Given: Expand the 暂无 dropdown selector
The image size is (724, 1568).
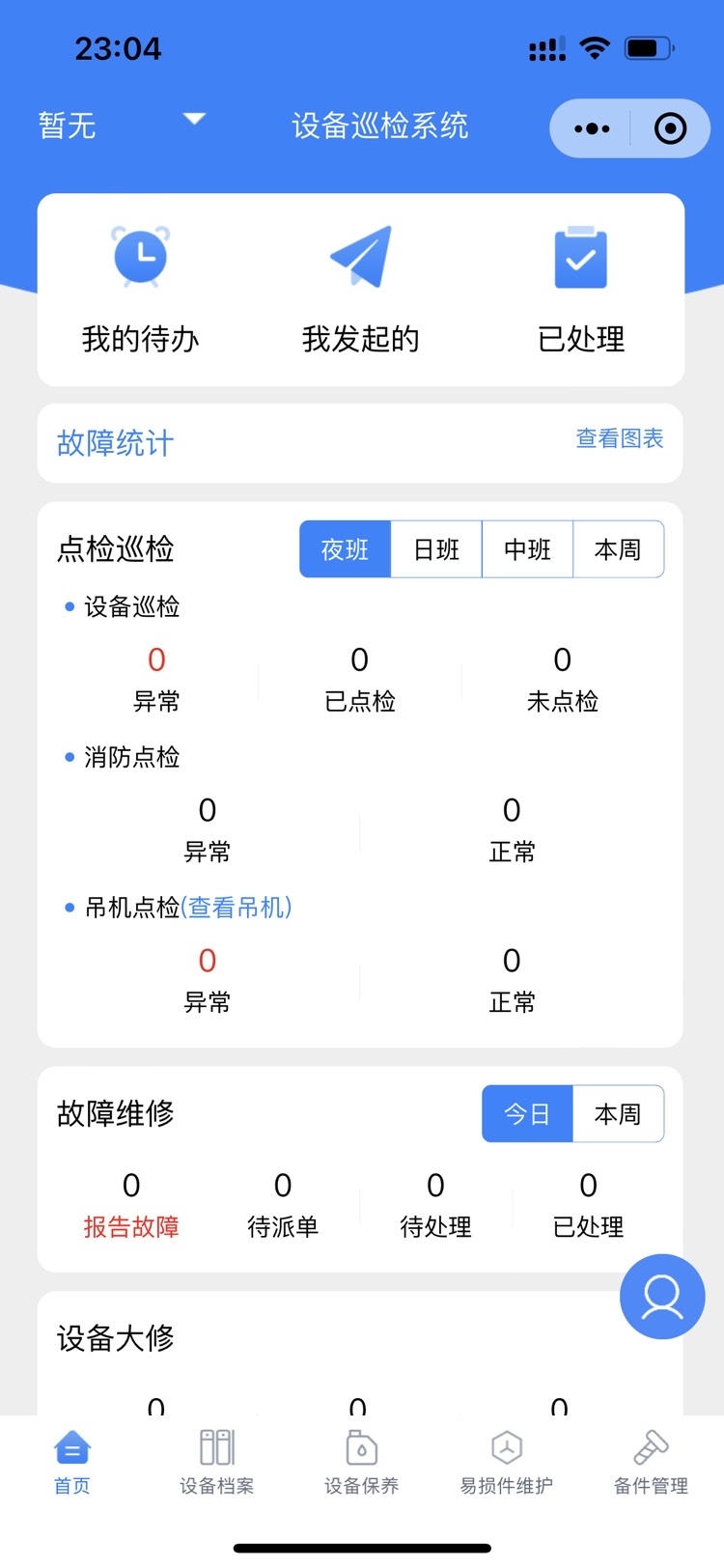Looking at the screenshot, I should click(x=122, y=125).
